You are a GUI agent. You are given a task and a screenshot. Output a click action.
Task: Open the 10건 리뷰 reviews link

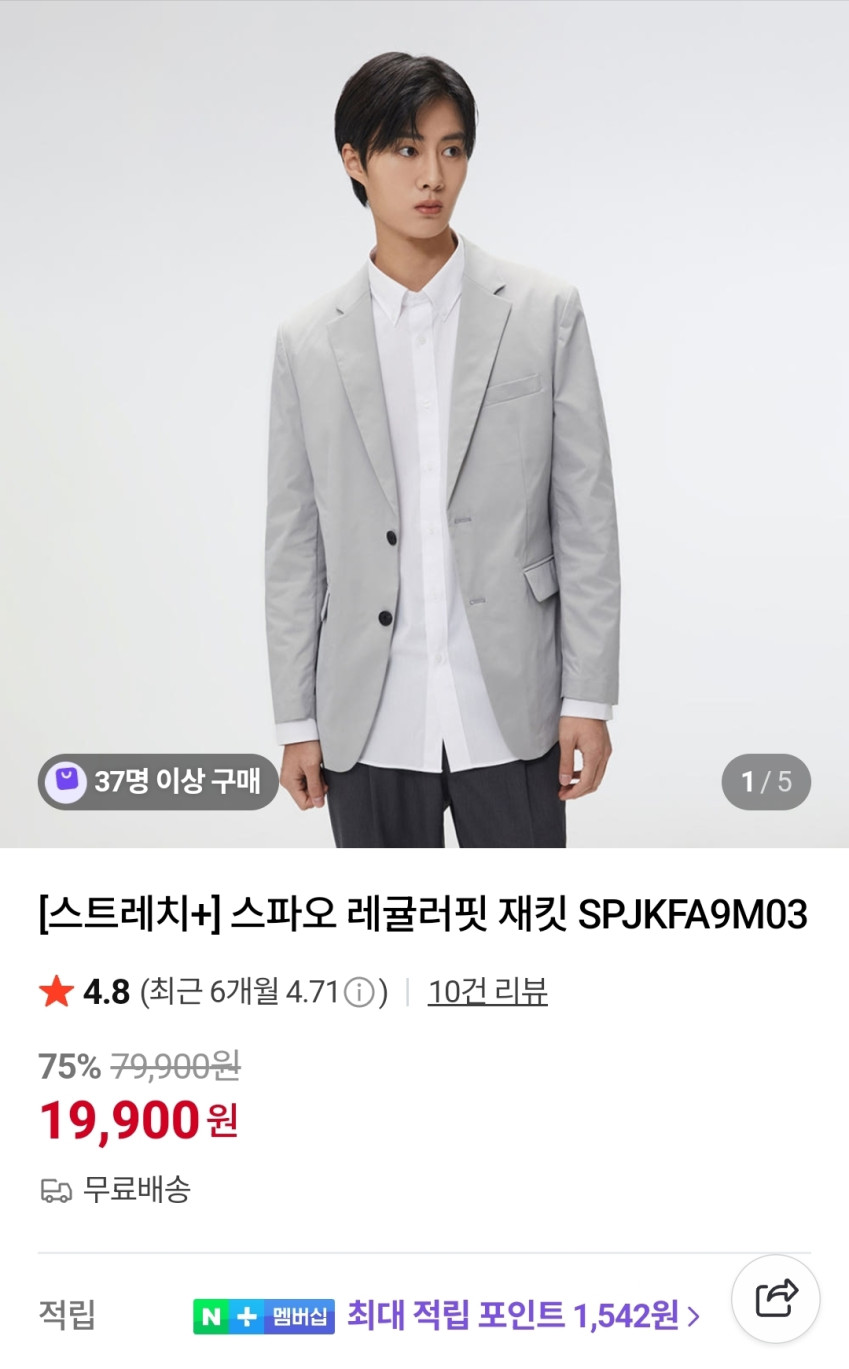[x=487, y=992]
